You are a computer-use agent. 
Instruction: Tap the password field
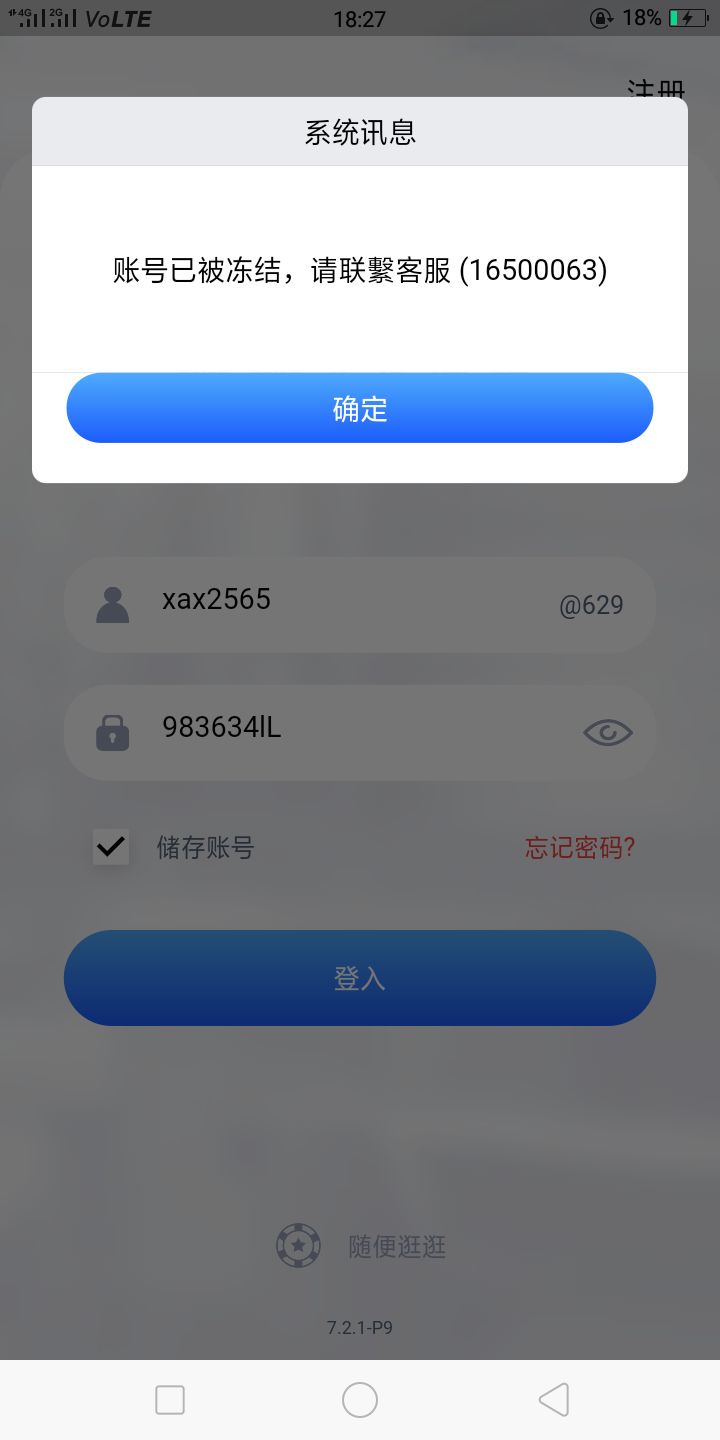coord(360,733)
